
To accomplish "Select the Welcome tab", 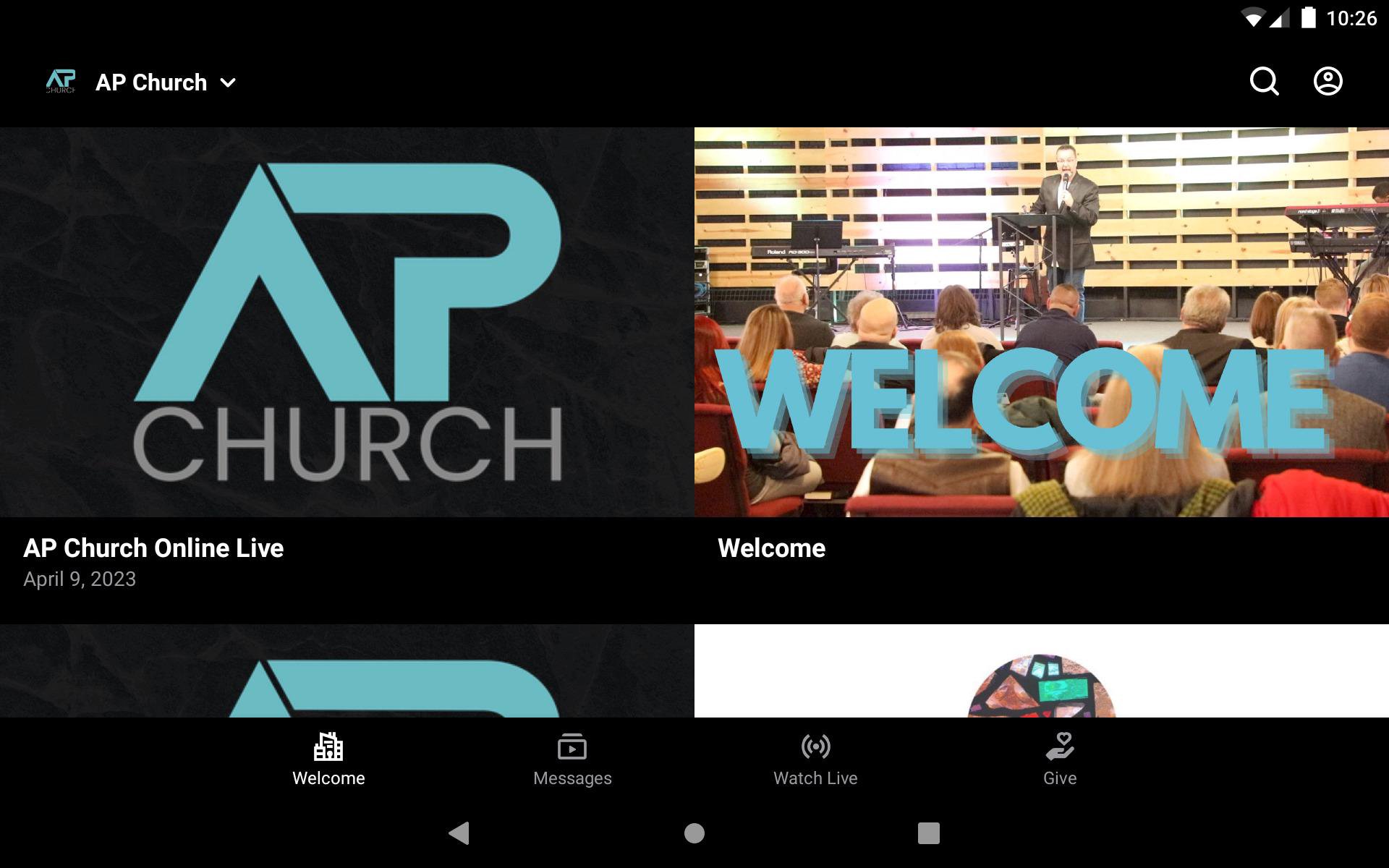I will 328,759.
